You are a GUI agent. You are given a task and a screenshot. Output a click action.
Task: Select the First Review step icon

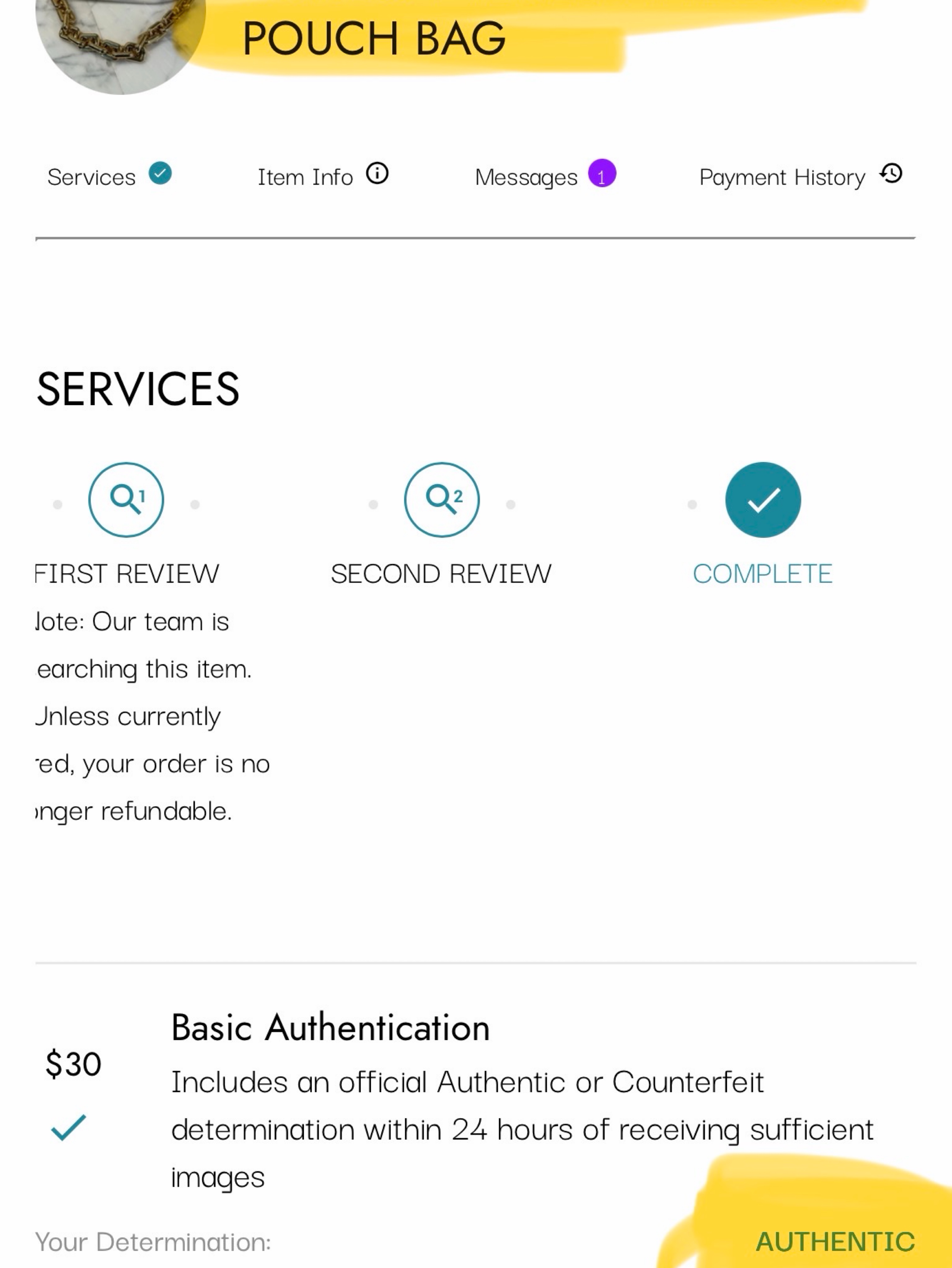click(126, 500)
